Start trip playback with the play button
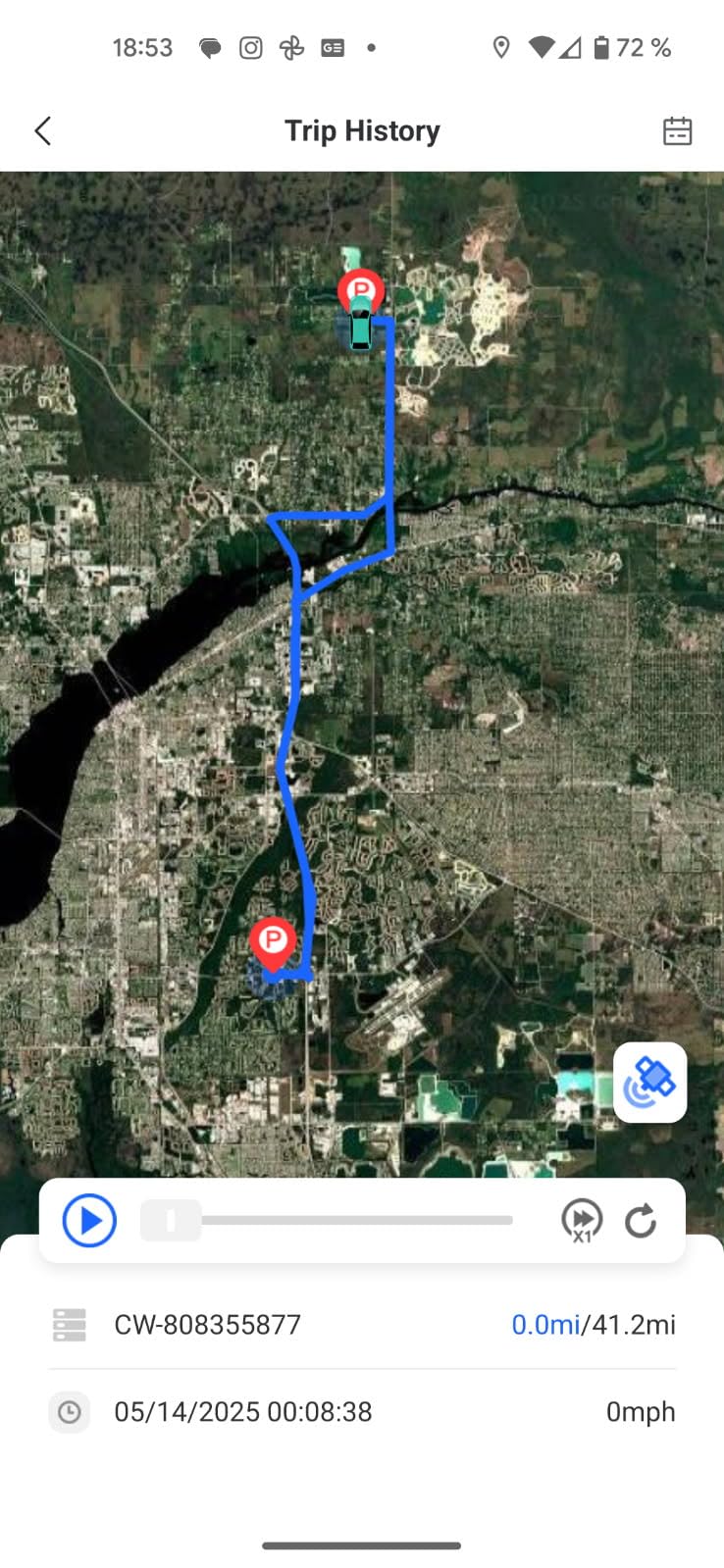Viewport: 724px width, 1568px height. coord(88,1220)
